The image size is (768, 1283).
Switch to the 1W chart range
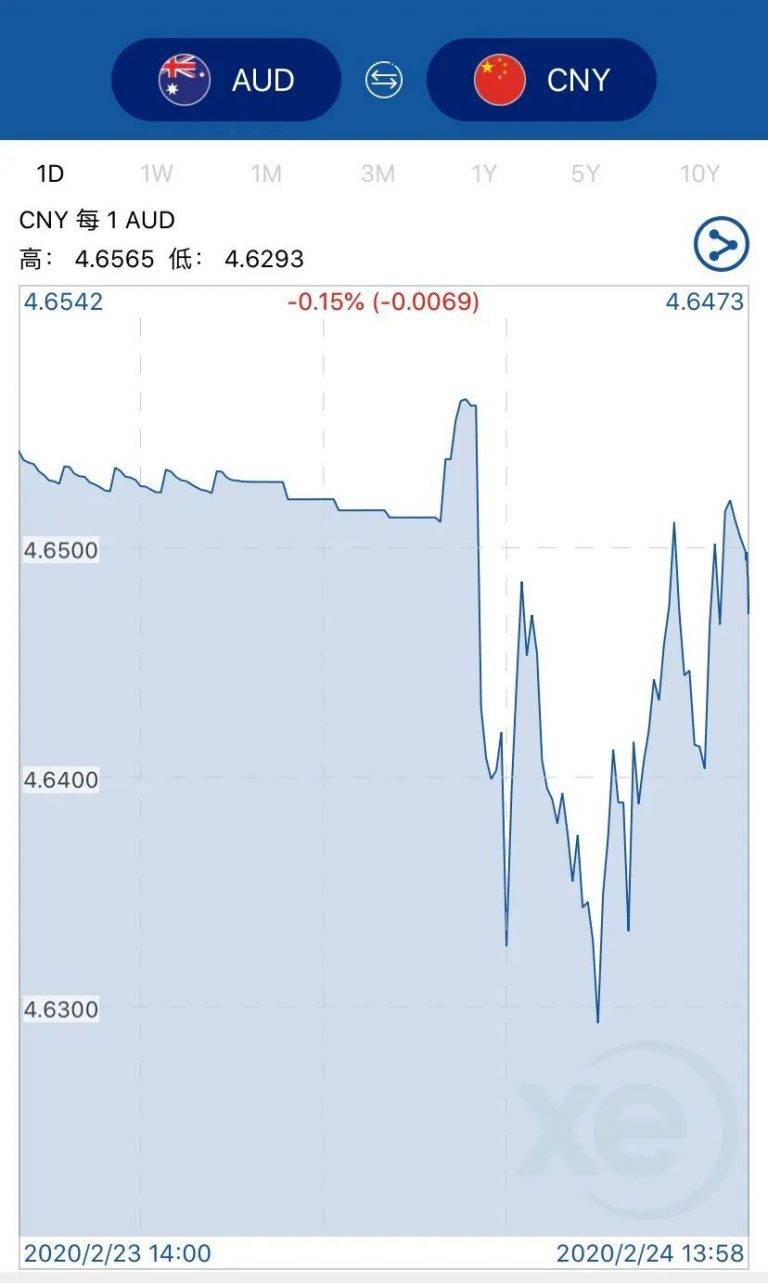156,174
